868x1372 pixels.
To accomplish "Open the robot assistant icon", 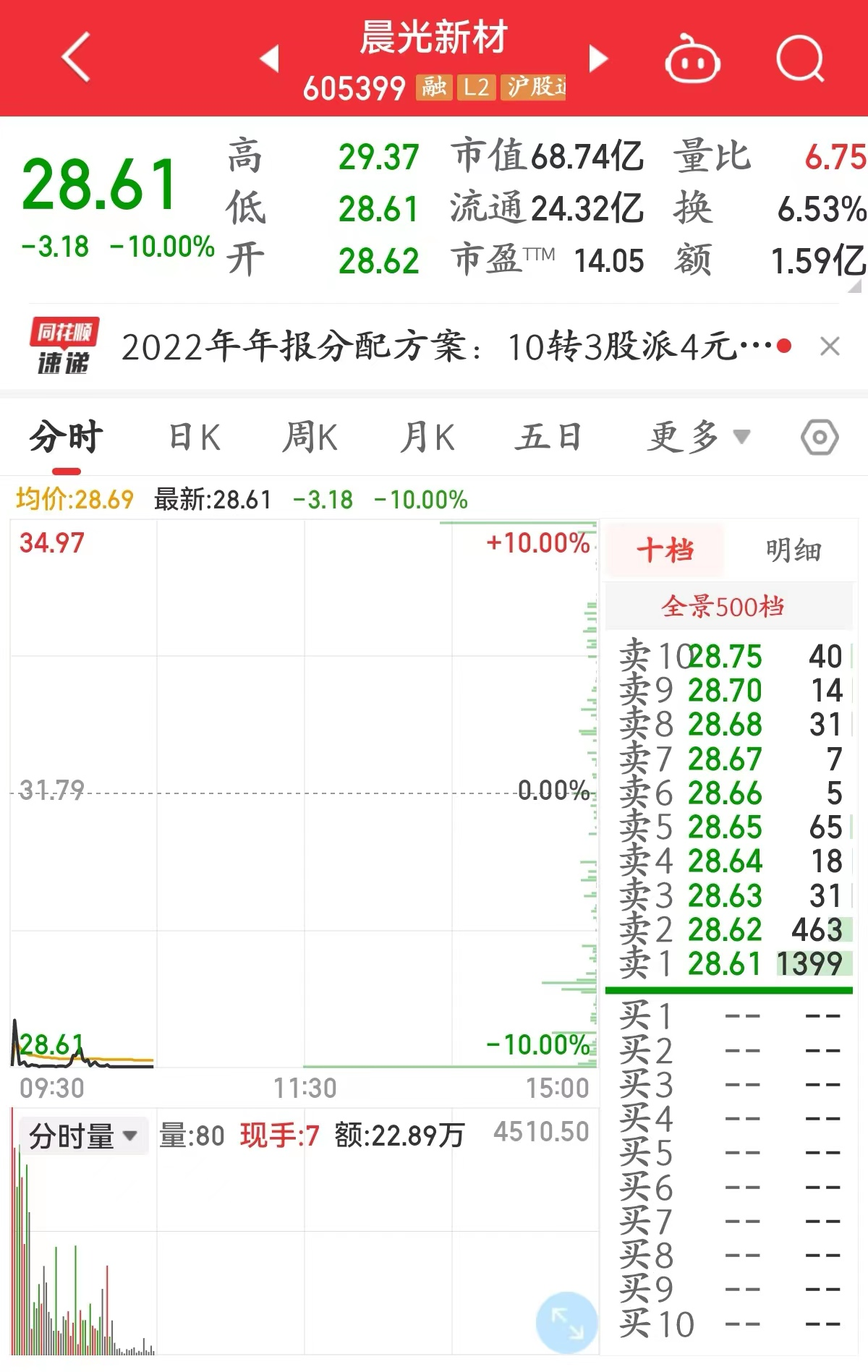I will click(692, 59).
